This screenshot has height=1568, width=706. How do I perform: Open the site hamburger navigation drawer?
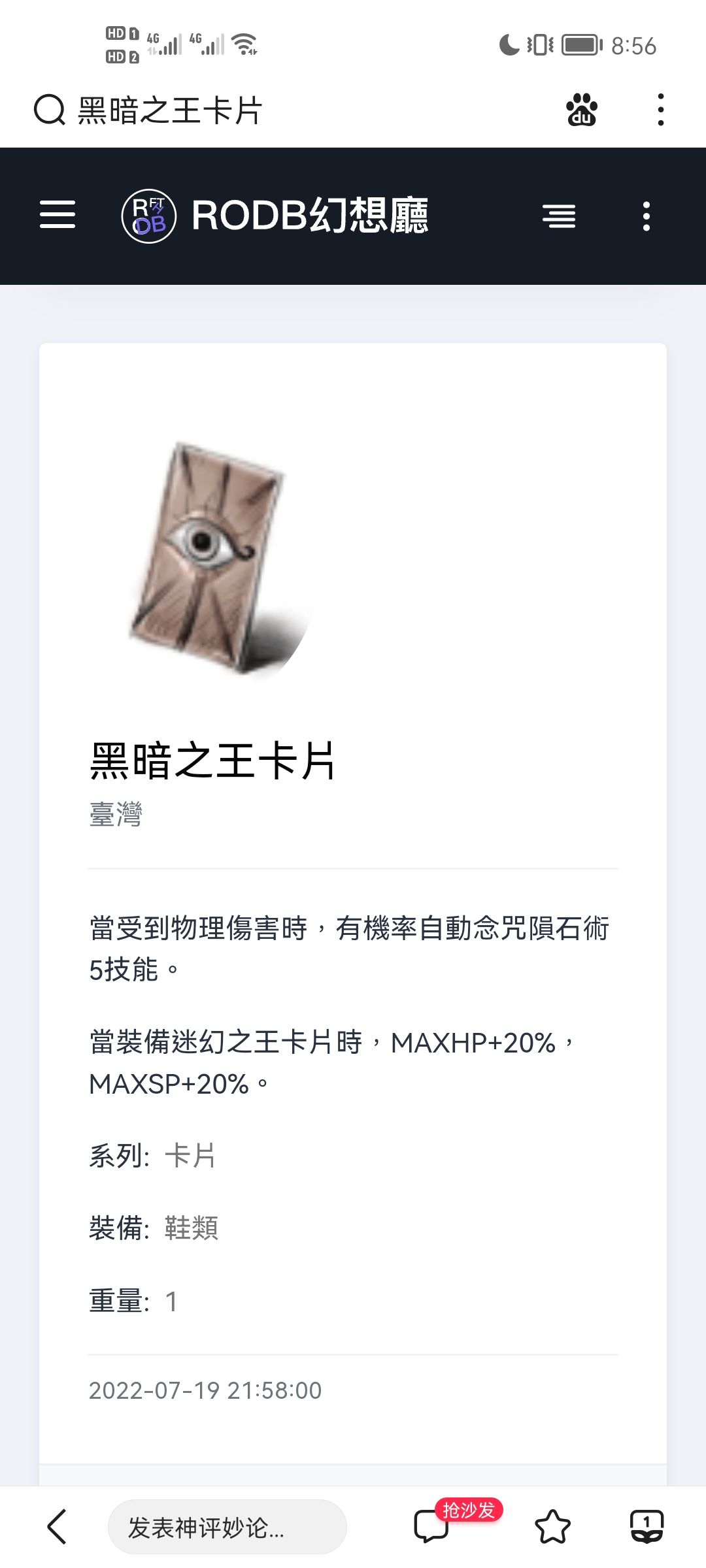59,217
